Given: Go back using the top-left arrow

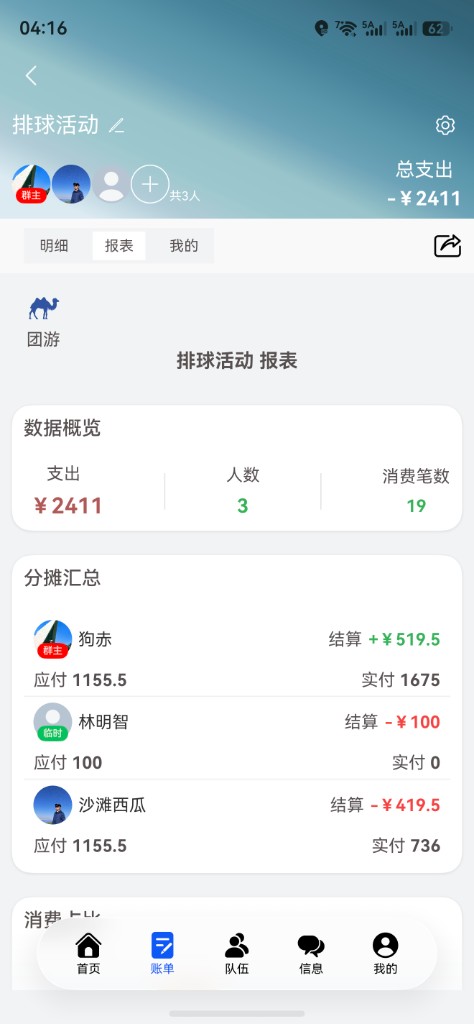Looking at the screenshot, I should pos(31,76).
